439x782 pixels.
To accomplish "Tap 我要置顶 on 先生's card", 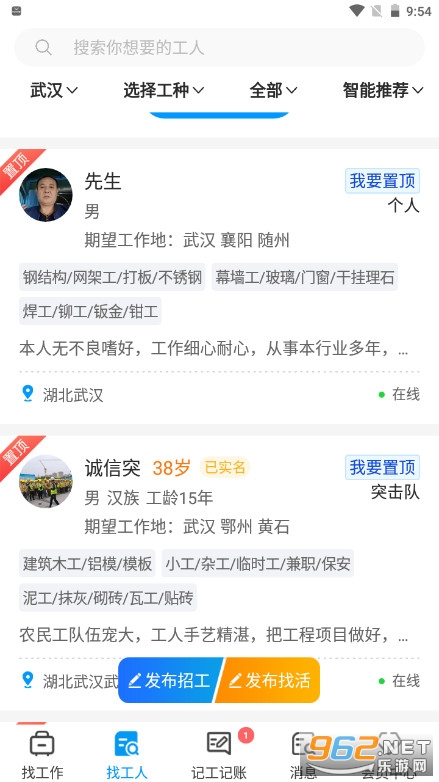I will tap(382, 181).
